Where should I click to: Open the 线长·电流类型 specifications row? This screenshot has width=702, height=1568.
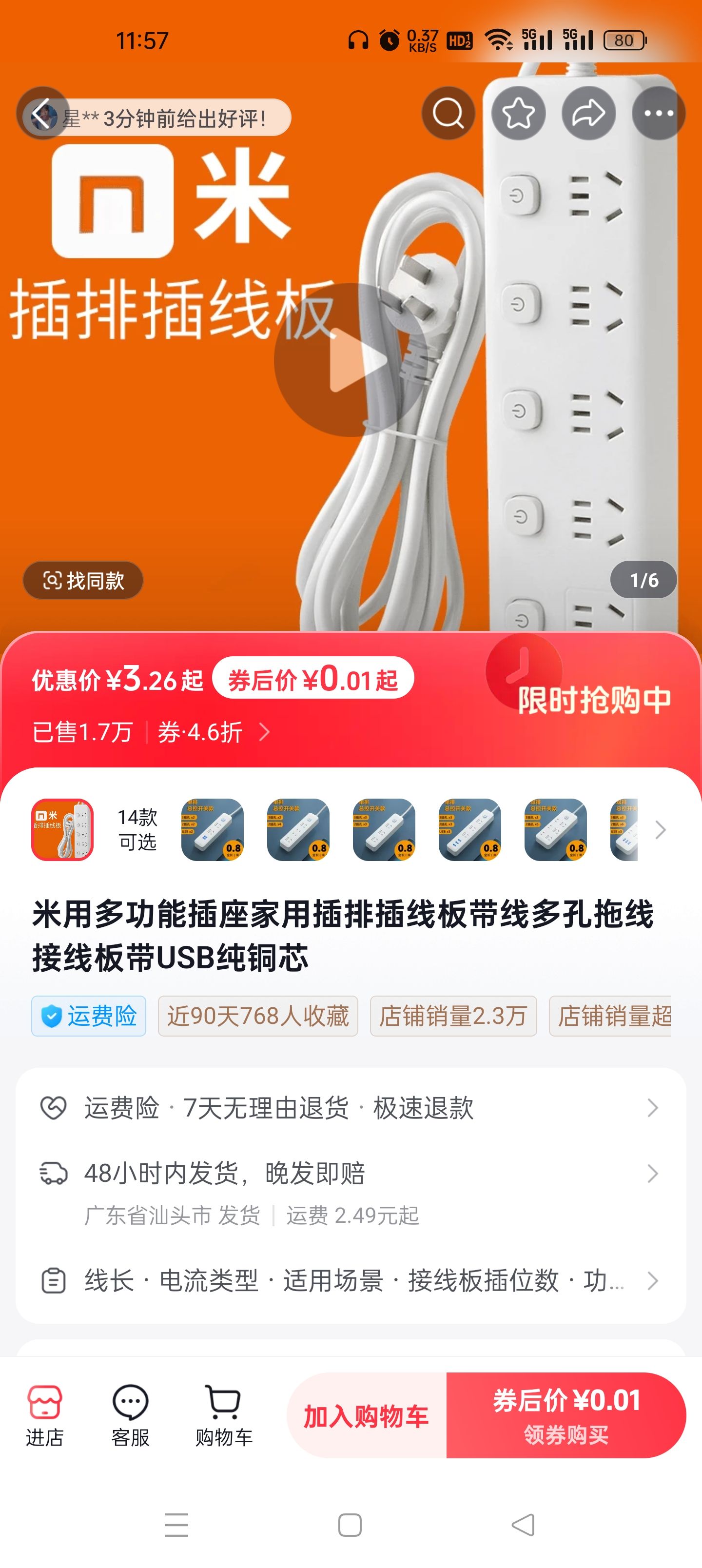[351, 1281]
